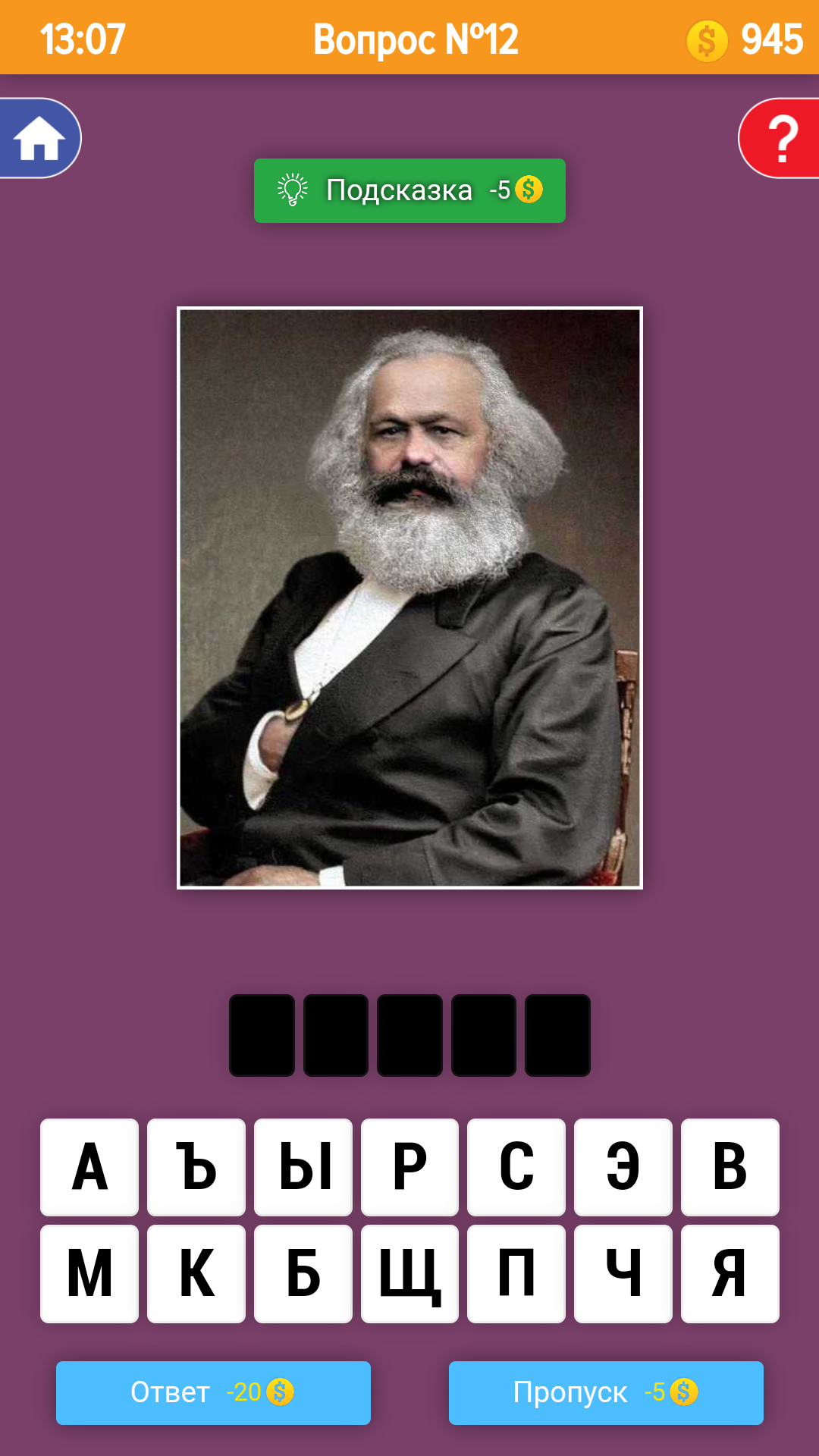Tap the К letter tile
The height and width of the screenshot is (1456, 819).
click(x=196, y=1274)
